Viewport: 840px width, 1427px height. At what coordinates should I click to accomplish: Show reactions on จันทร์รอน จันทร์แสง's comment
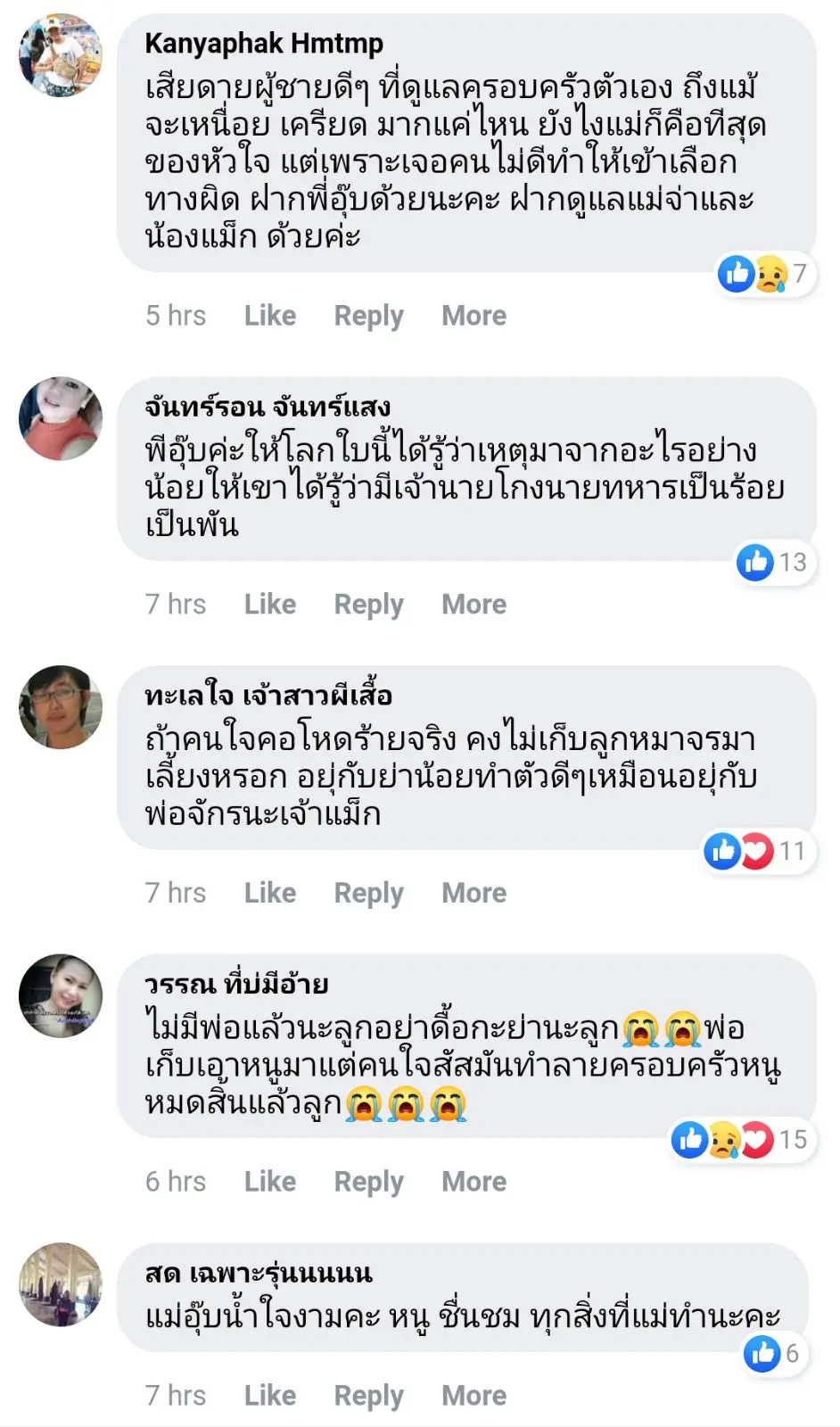(772, 563)
